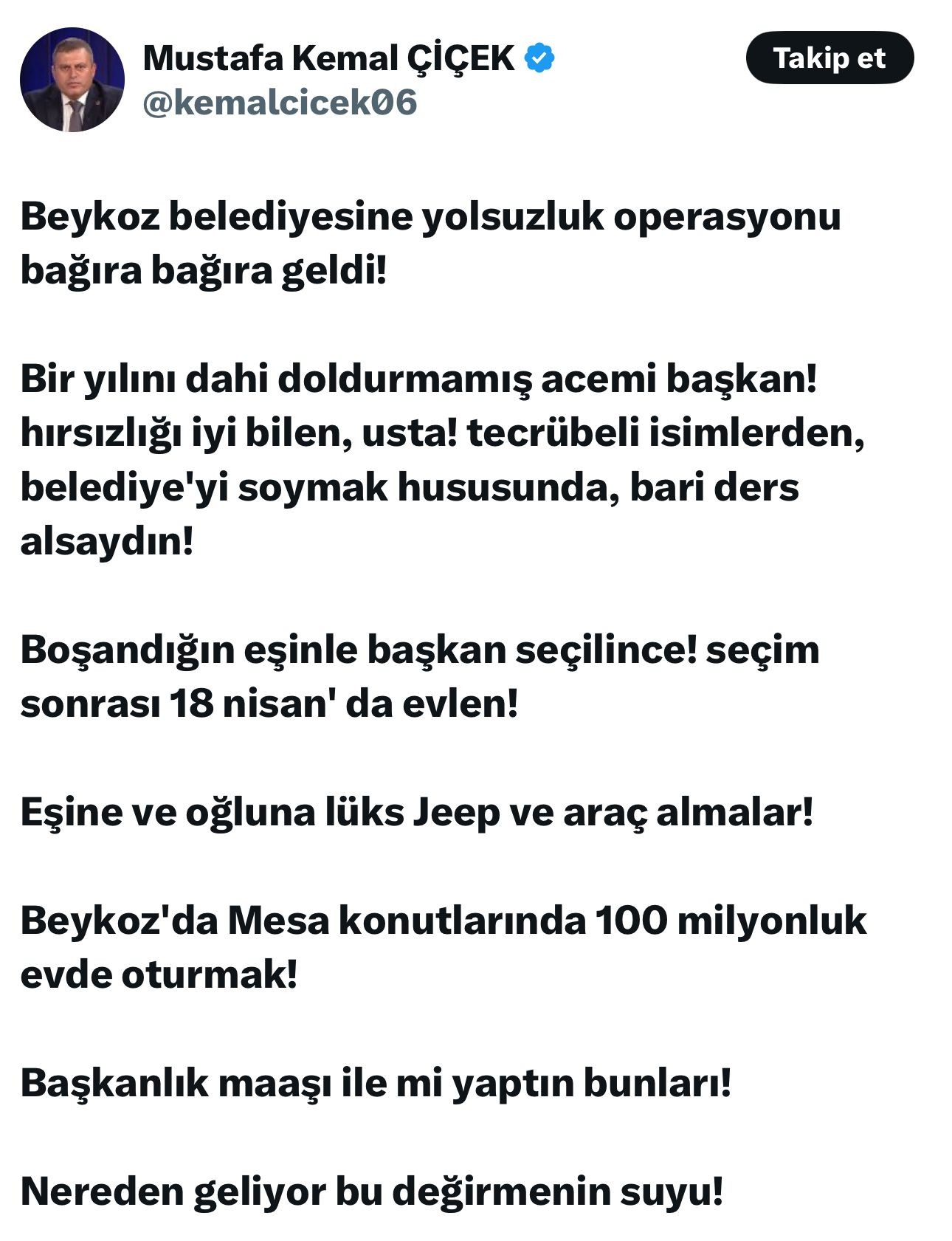Open Mustafa Kemal ÇİÇEK's profile picture

click(x=72, y=80)
